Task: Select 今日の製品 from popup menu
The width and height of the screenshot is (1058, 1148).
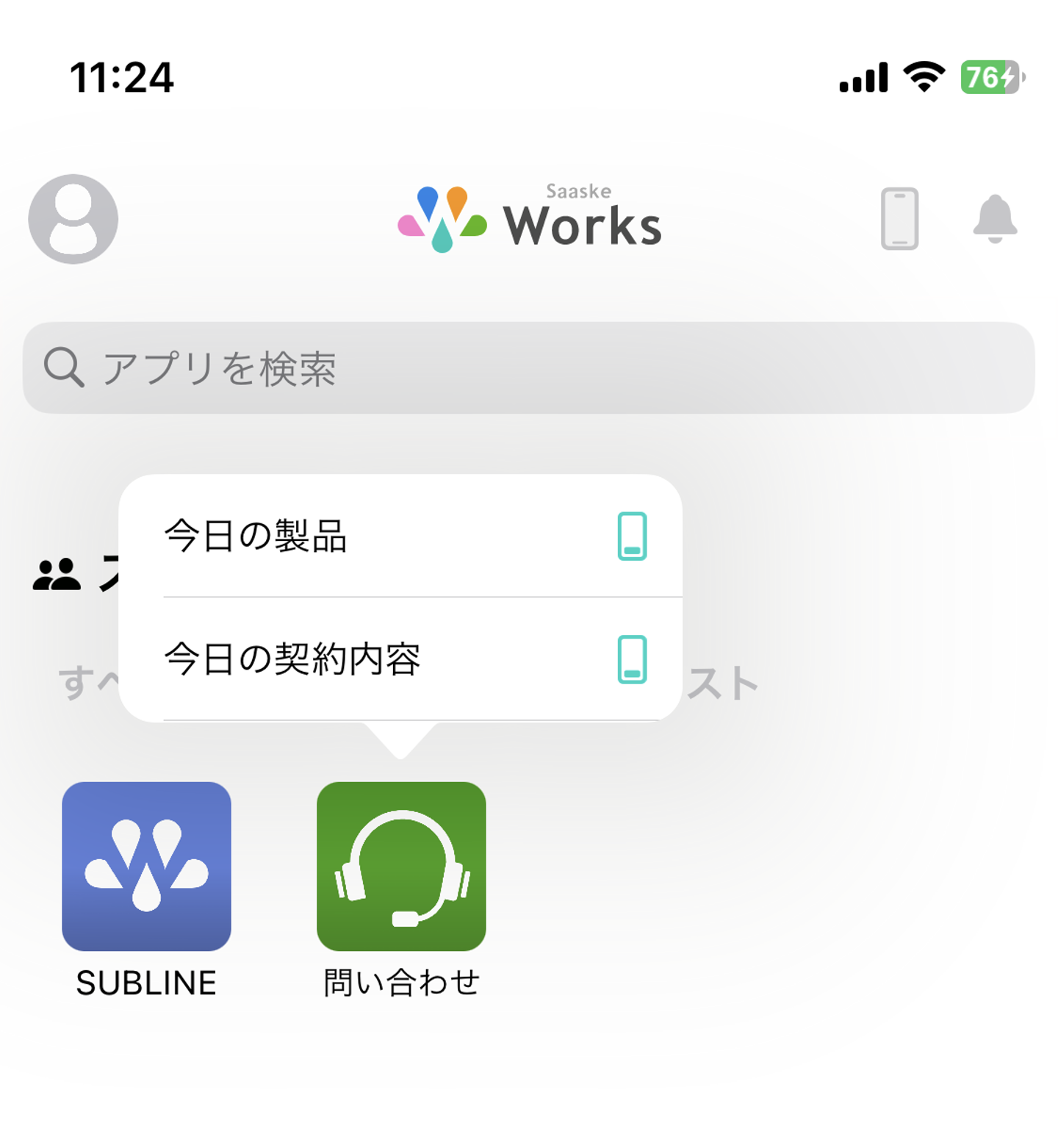Action: coord(400,536)
